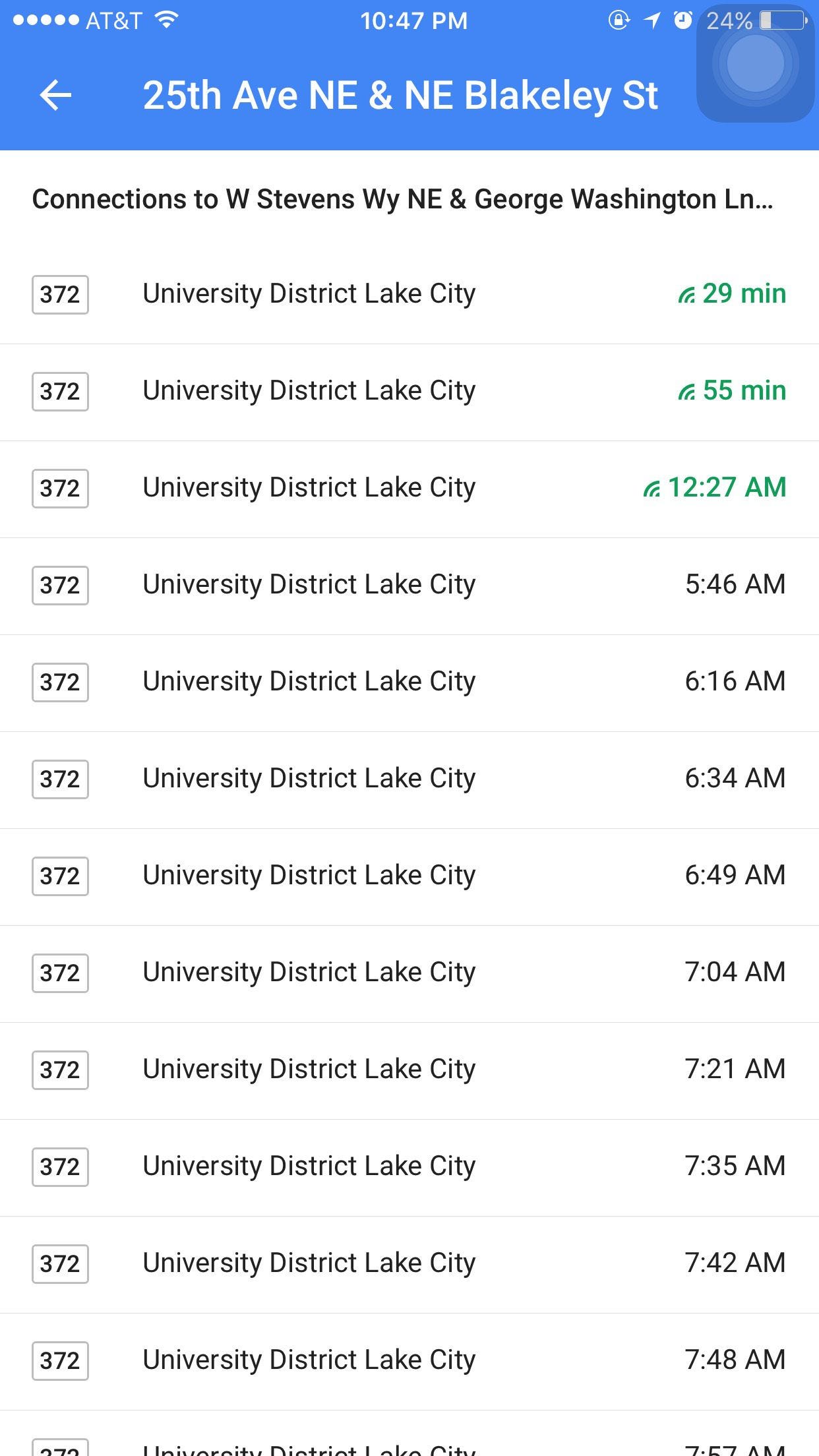Tap the AssistiveTouch floating button
819x1456 pixels.
coord(755,64)
